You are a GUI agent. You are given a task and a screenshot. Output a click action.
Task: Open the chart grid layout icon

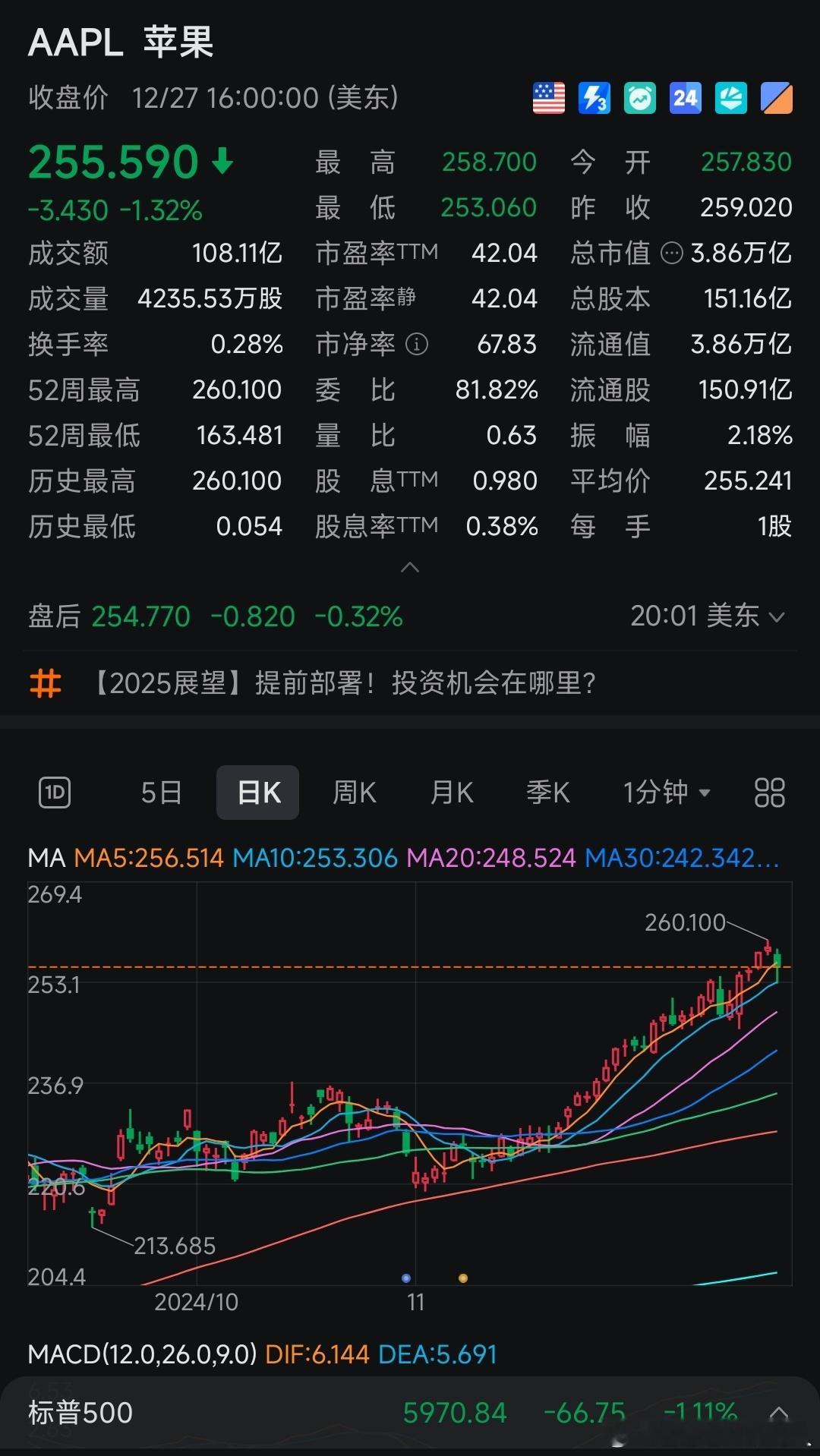769,793
